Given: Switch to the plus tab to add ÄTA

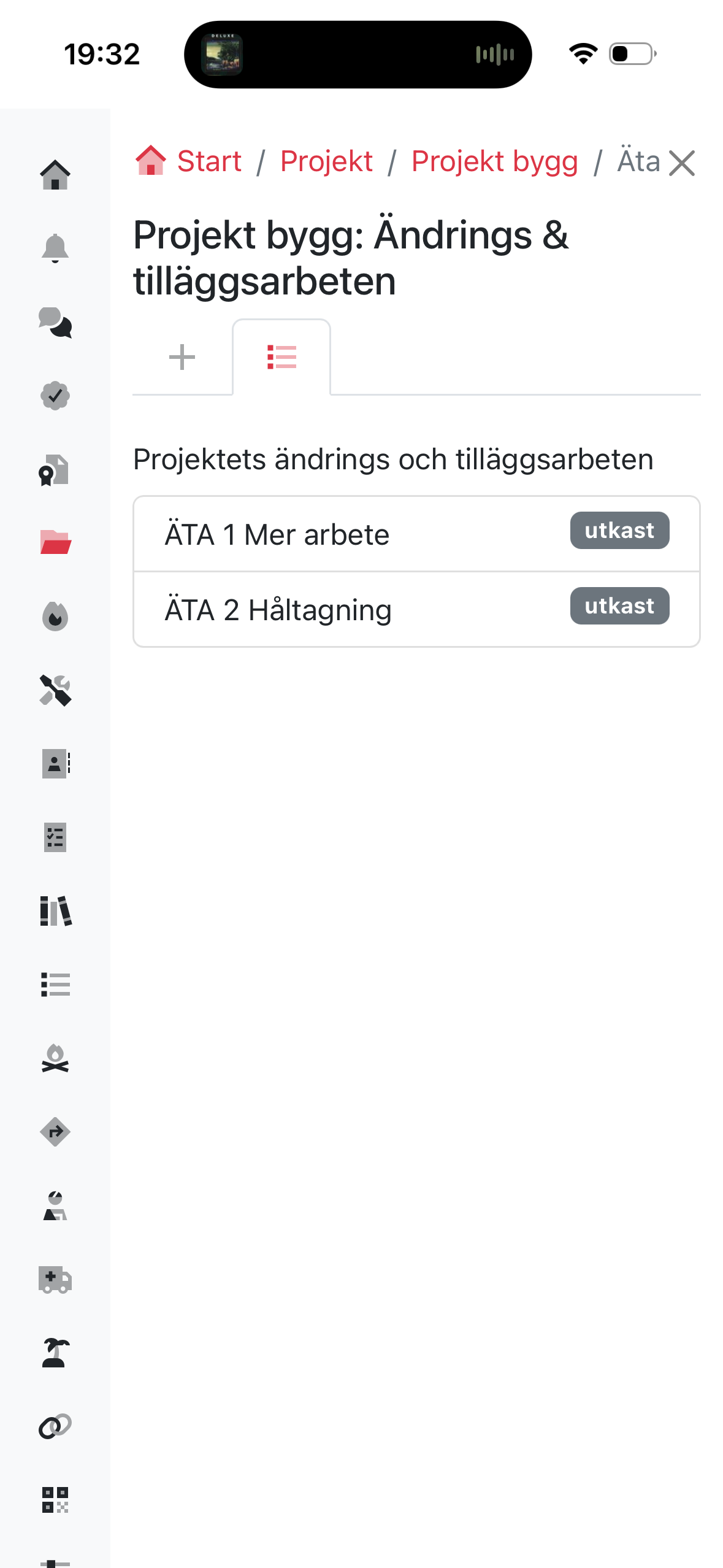Looking at the screenshot, I should (182, 357).
